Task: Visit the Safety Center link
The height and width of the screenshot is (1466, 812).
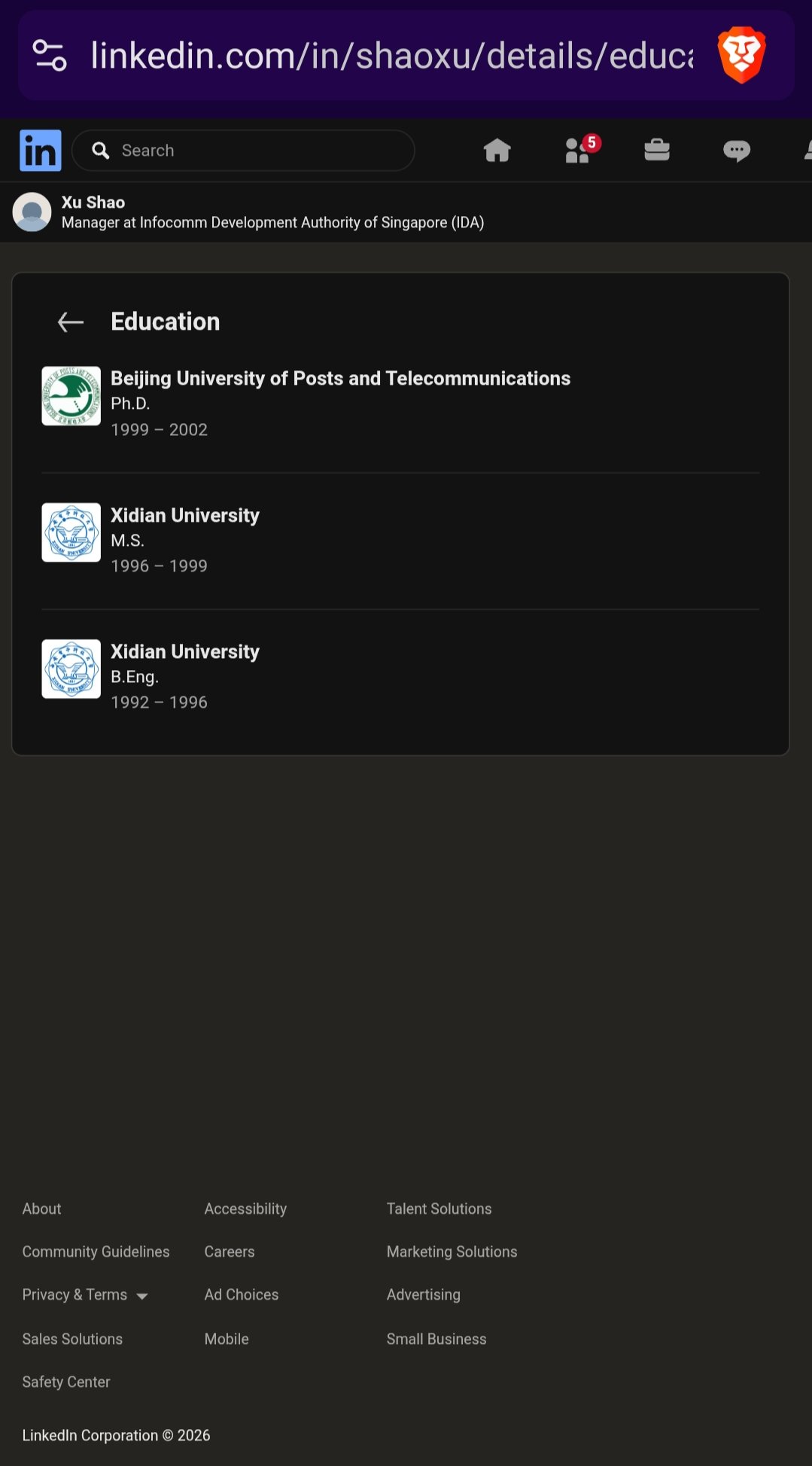Action: (x=66, y=1382)
